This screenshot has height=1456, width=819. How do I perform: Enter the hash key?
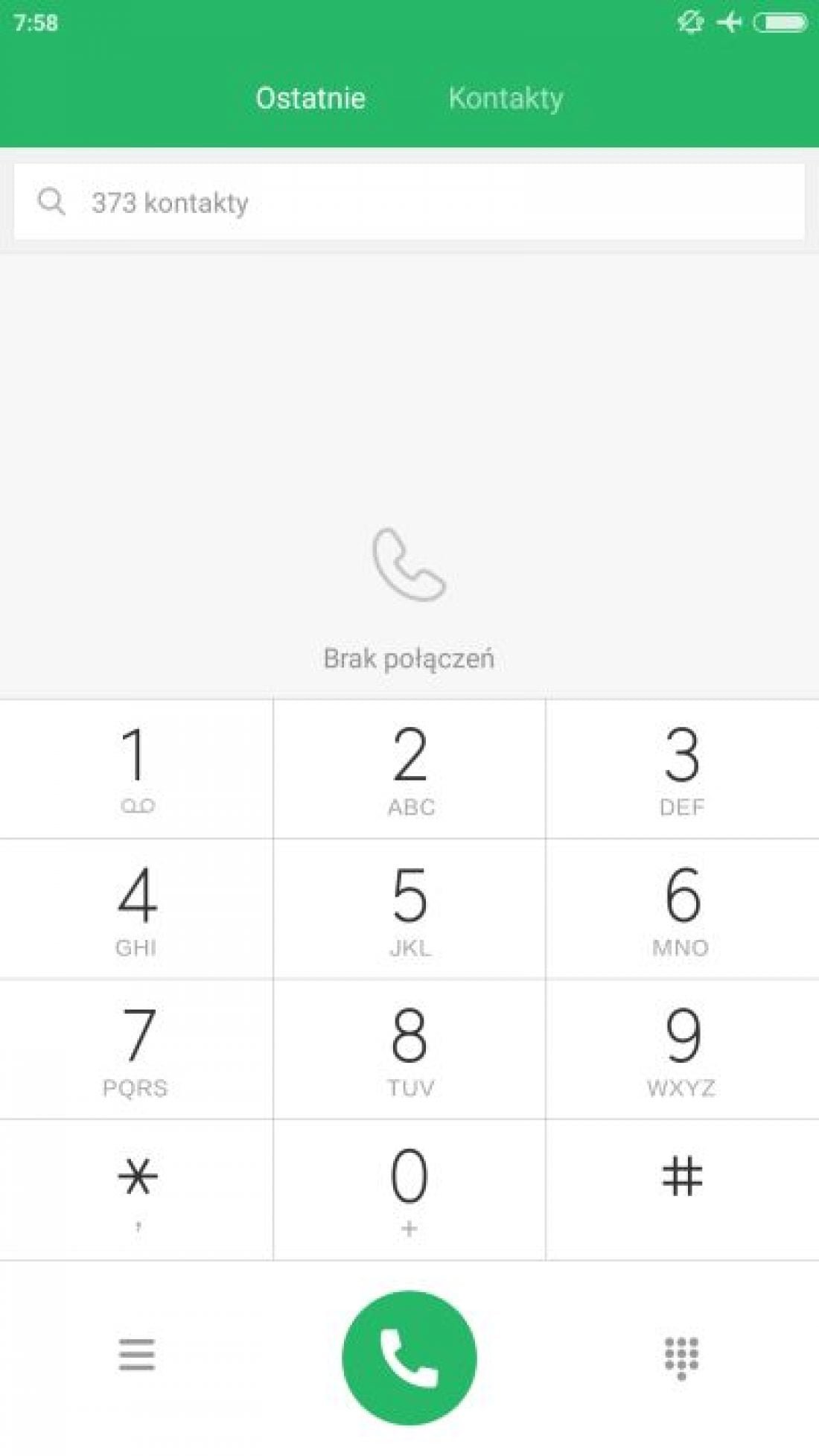pyautogui.click(x=682, y=1190)
